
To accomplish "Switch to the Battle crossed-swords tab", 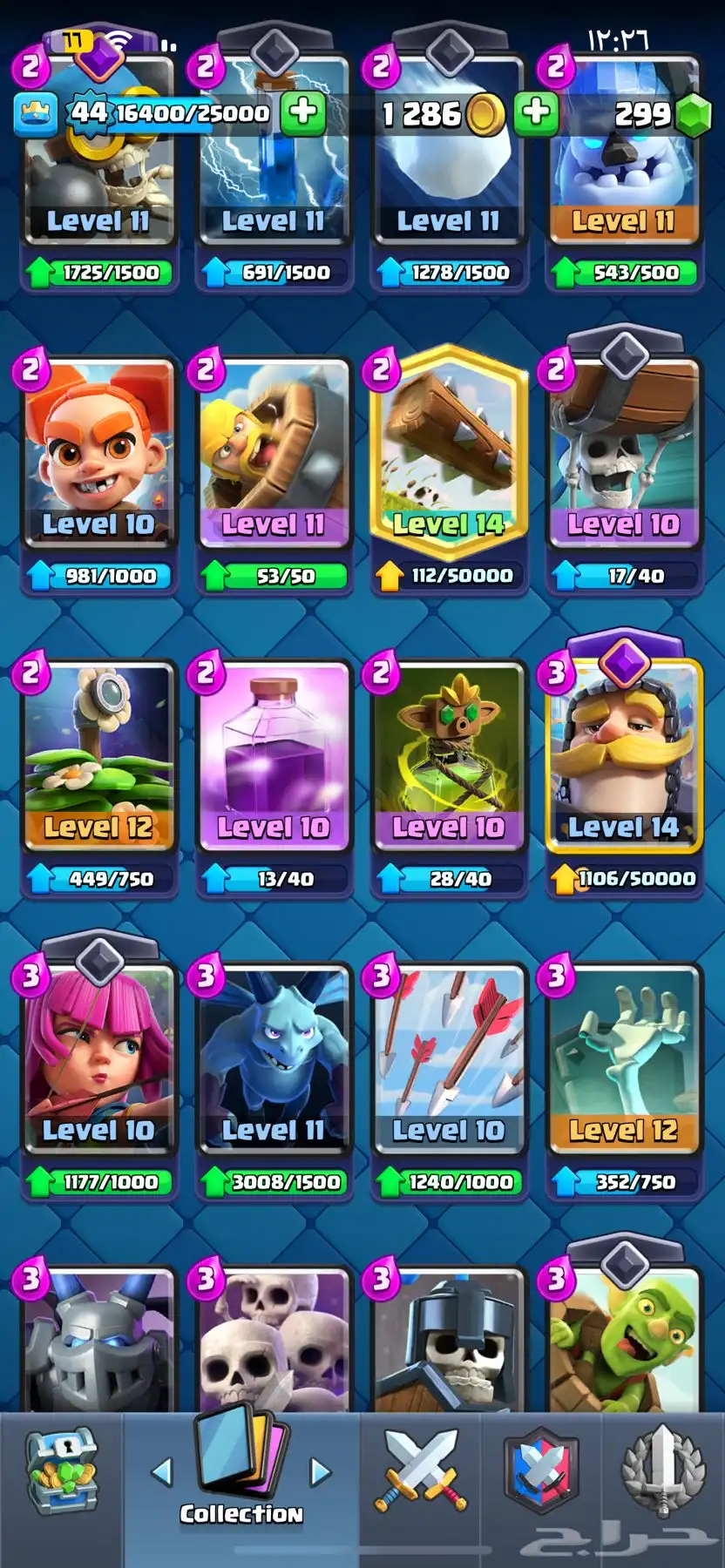I will [421, 1471].
